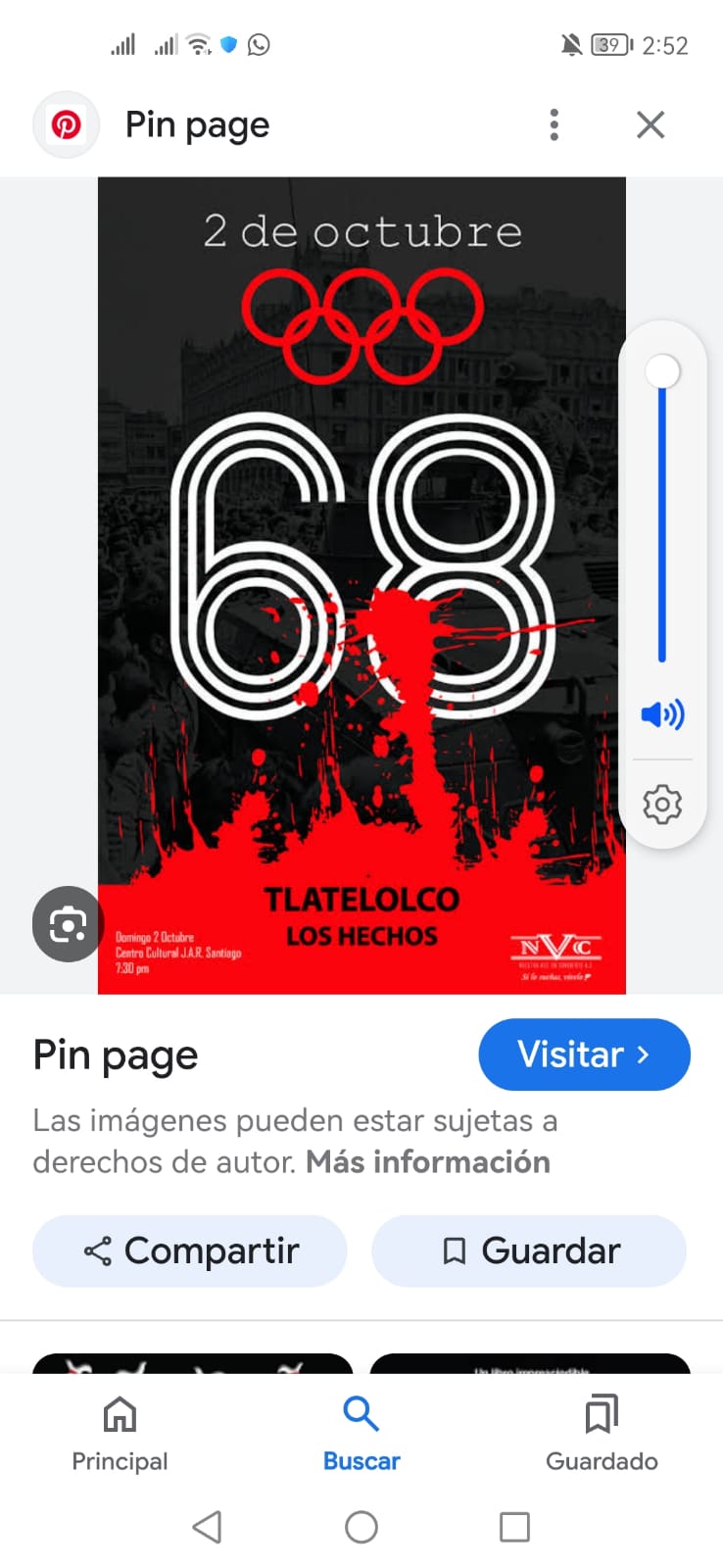This screenshot has height=1568, width=723.
Task: Open the Más información link
Action: pos(427,1162)
